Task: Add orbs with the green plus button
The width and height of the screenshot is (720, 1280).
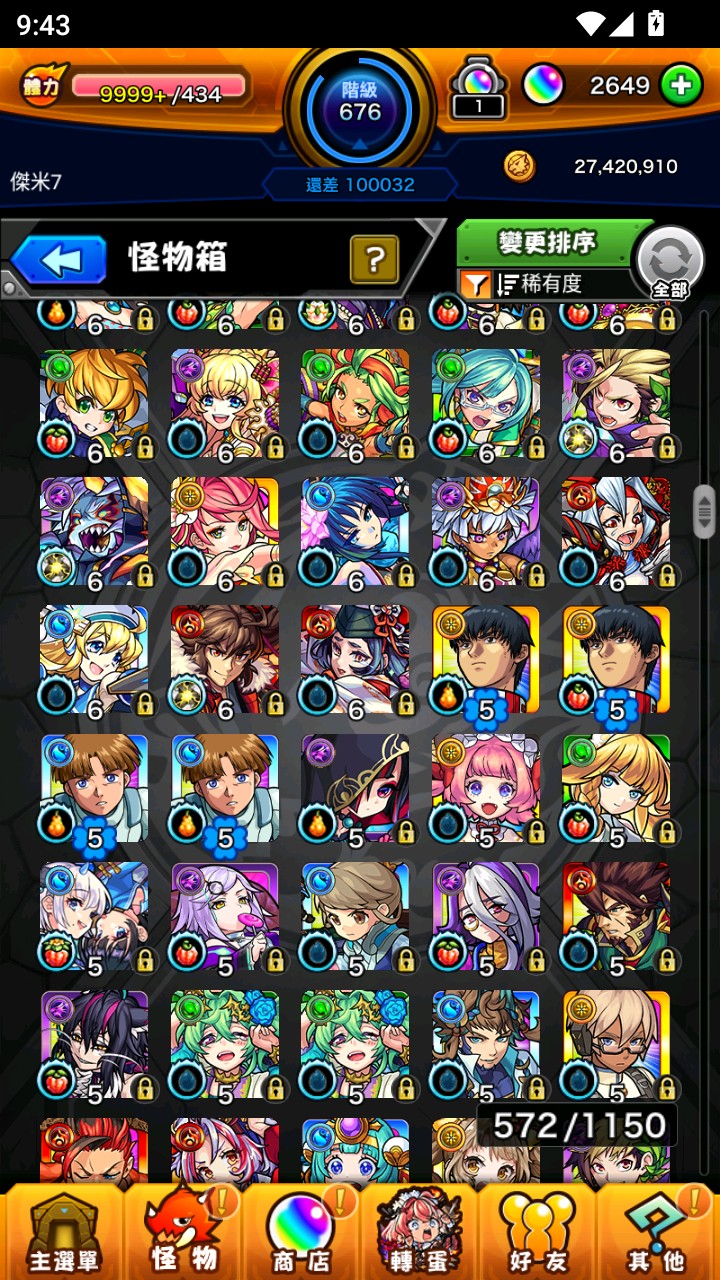Action: tap(681, 86)
